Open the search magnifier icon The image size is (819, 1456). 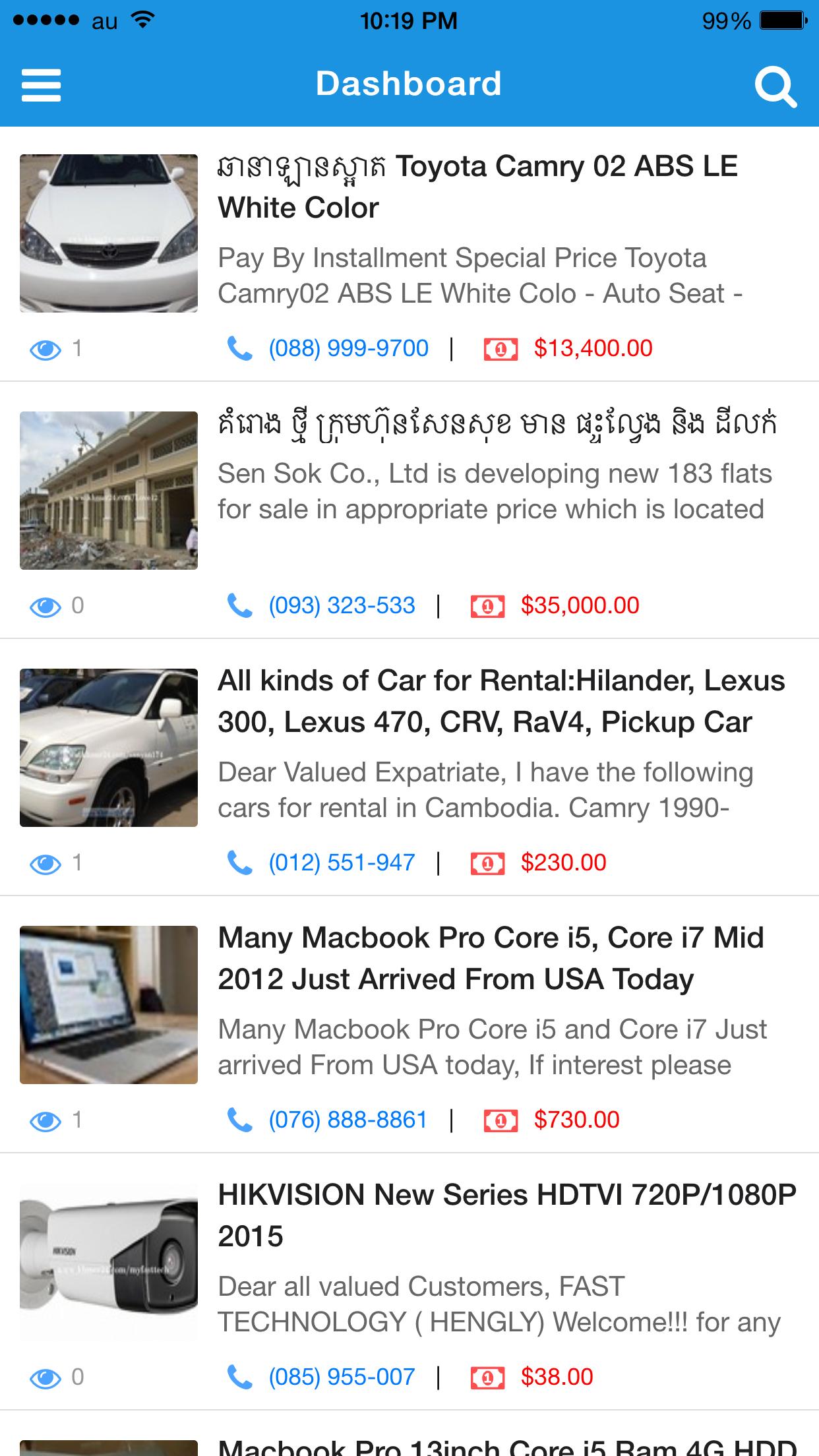pos(775,86)
